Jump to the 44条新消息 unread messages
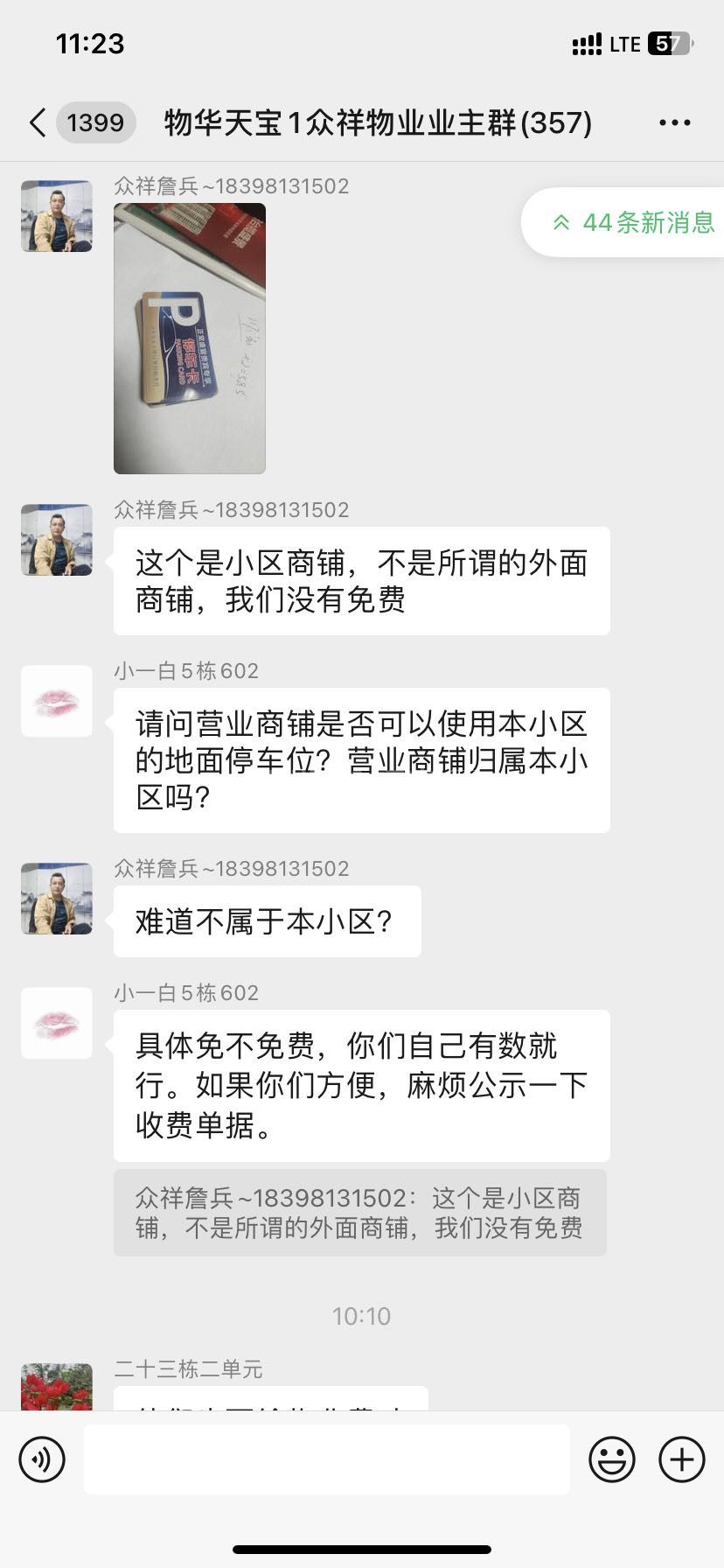This screenshot has height=1568, width=724. [633, 222]
